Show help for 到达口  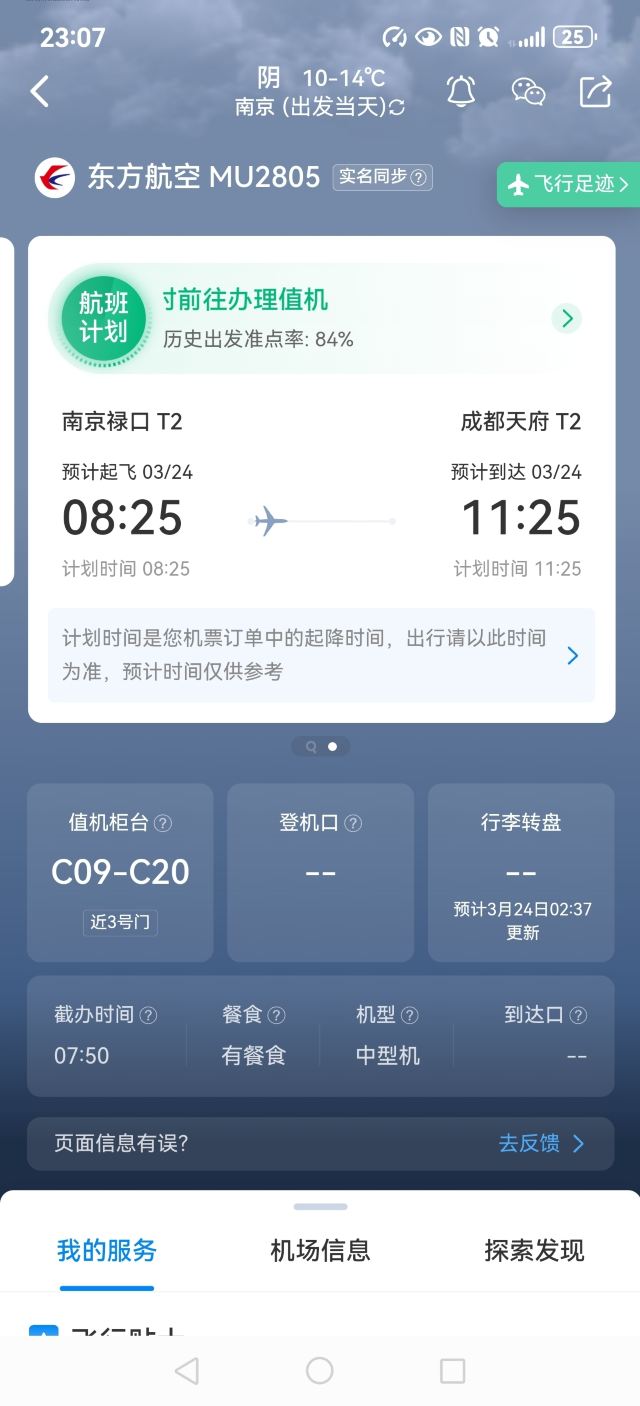point(578,1015)
